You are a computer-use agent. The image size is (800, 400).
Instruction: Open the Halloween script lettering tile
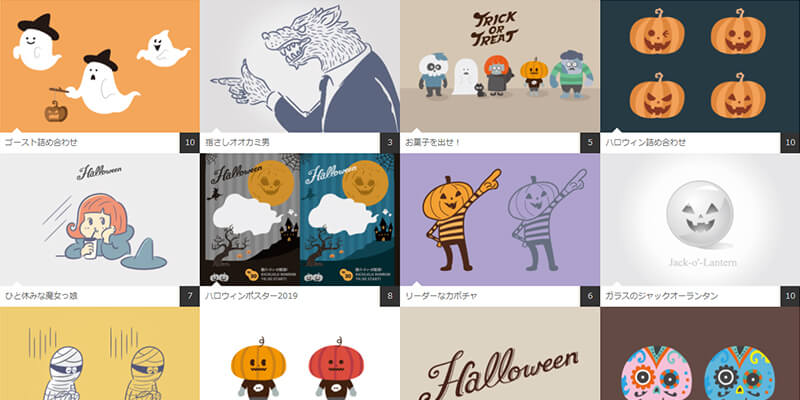[x=500, y=355]
